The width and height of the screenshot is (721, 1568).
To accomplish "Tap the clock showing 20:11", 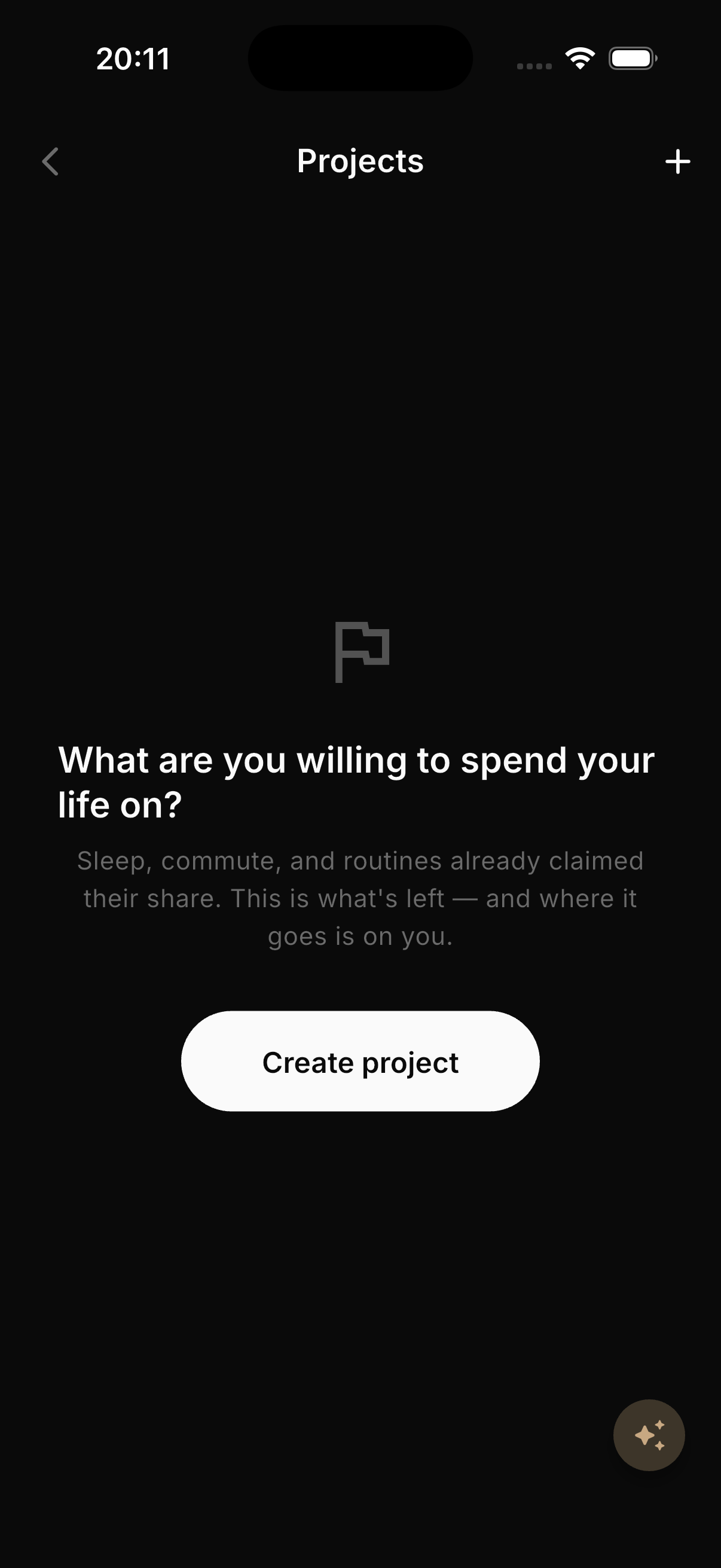I will pos(133,58).
